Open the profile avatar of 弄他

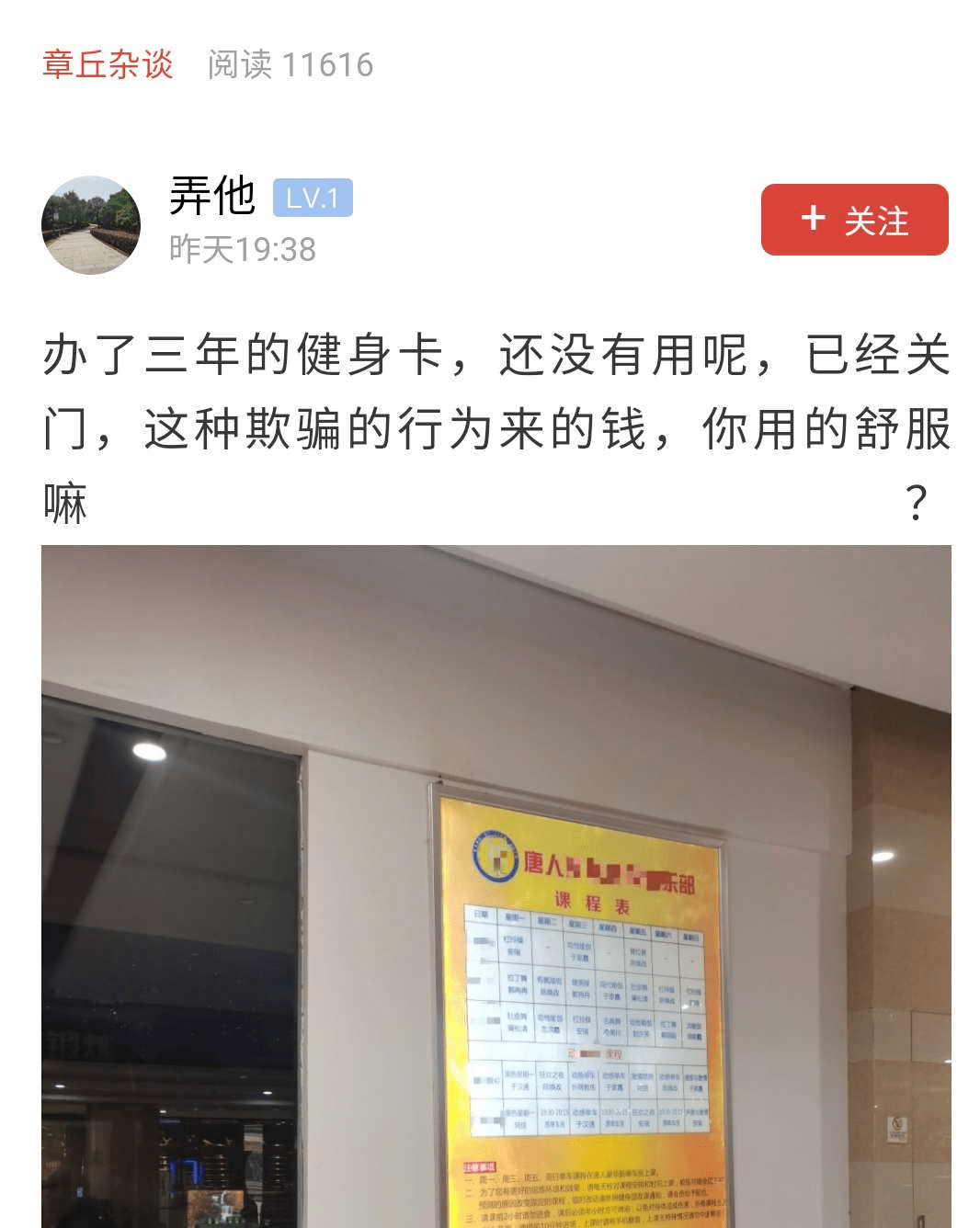tap(91, 225)
